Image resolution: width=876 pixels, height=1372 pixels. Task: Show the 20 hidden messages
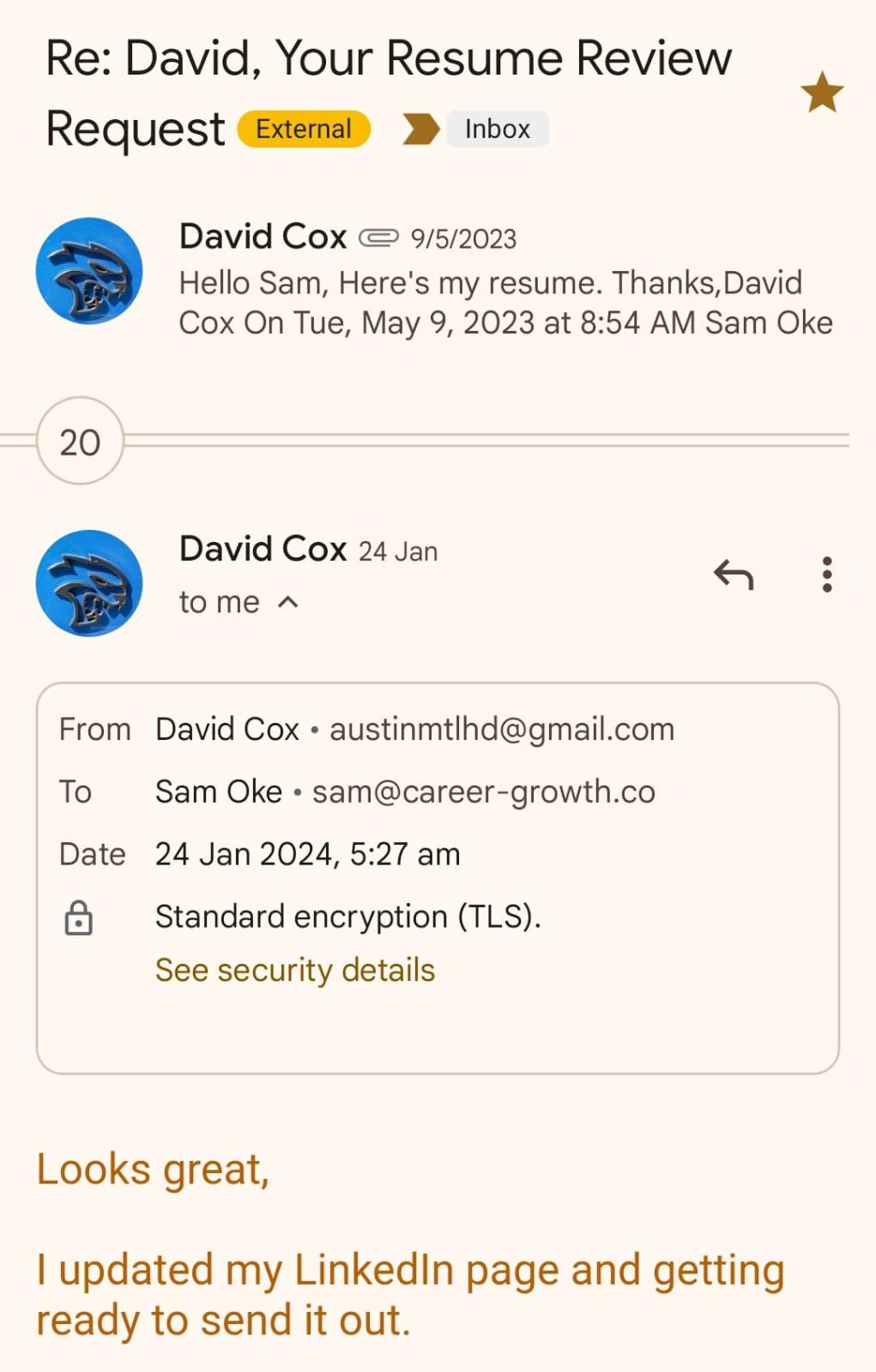pyautogui.click(x=80, y=442)
